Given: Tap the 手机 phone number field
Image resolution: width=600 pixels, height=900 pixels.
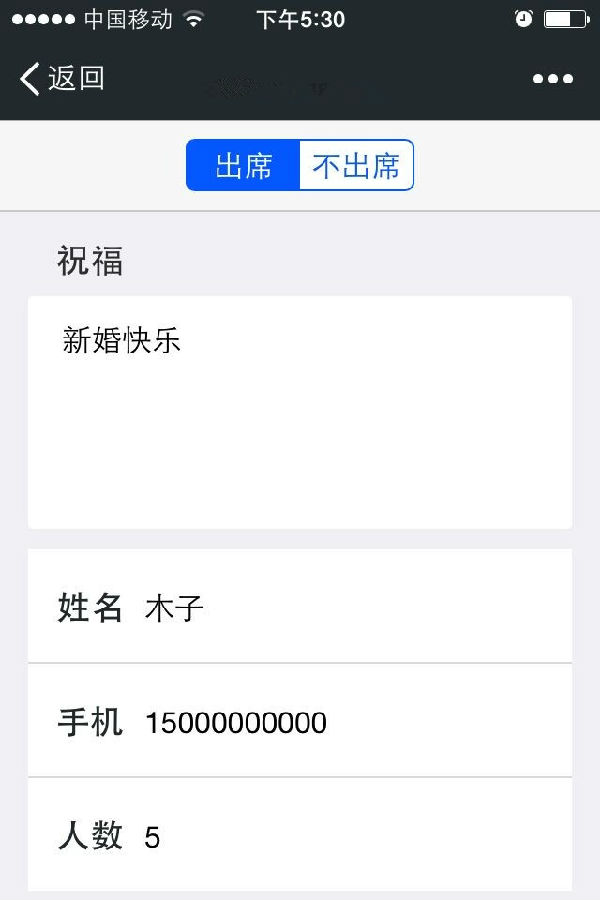Looking at the screenshot, I should point(350,722).
